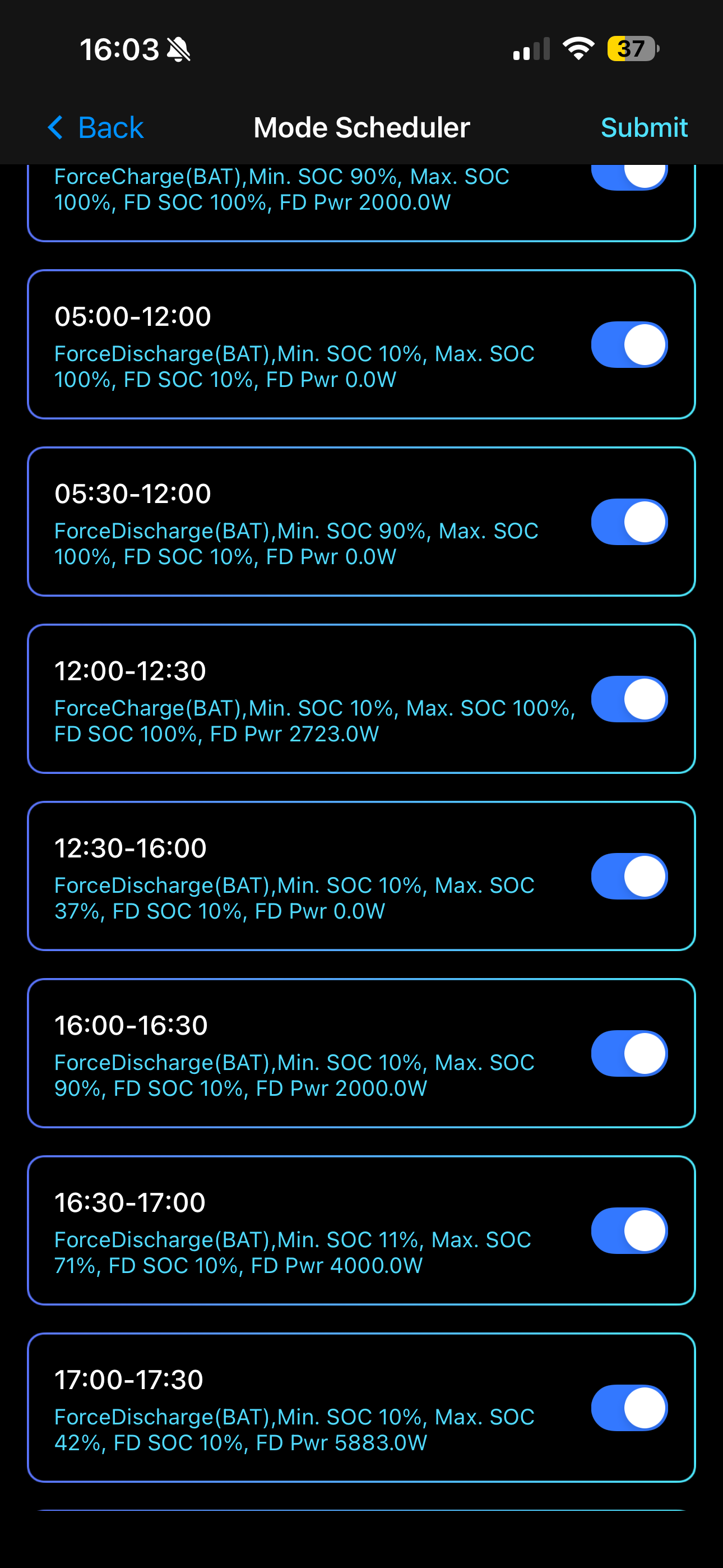Image resolution: width=723 pixels, height=1568 pixels.
Task: Select the 17:00-17:30 schedule card
Action: (292, 1408)
